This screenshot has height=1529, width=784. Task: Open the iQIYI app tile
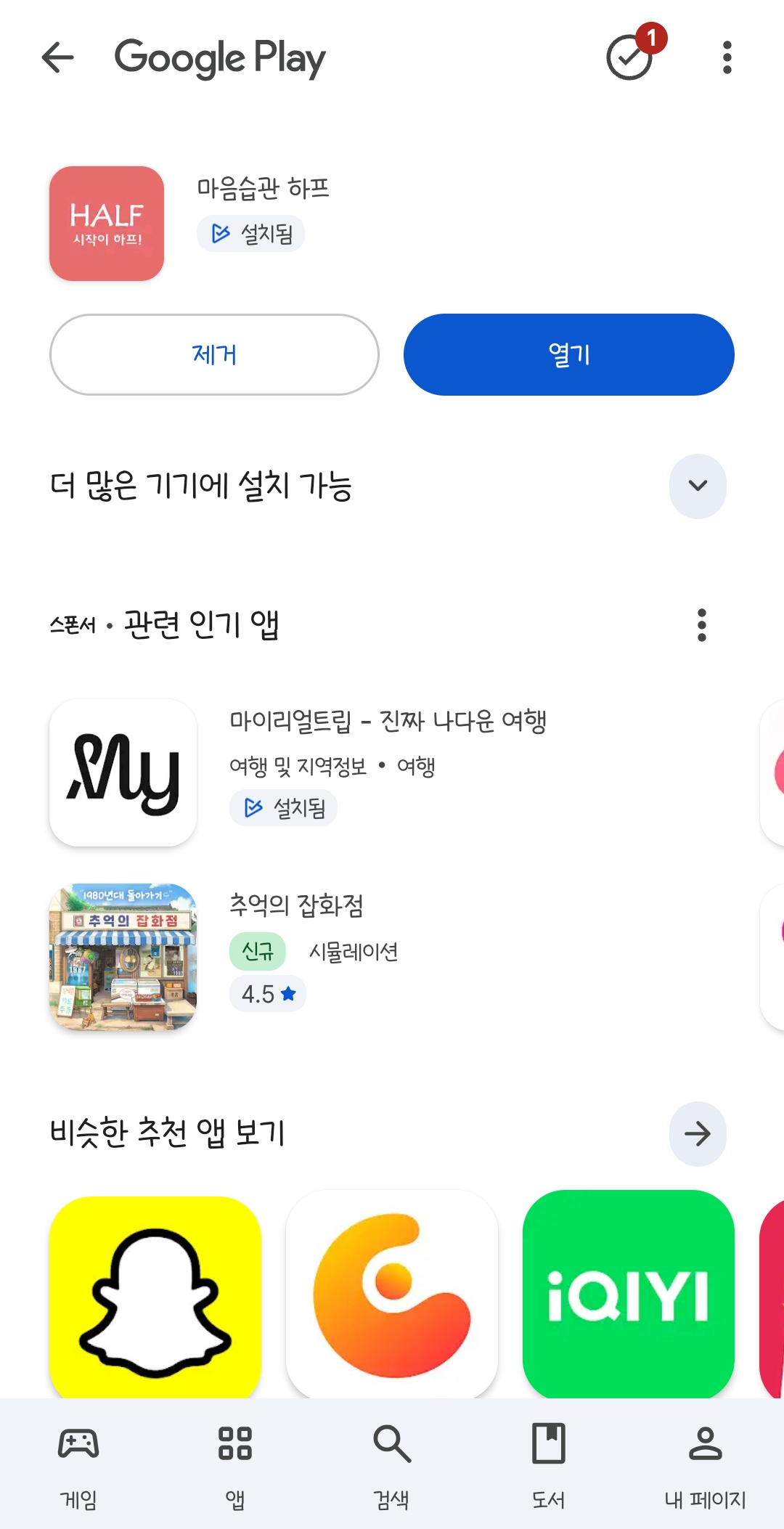(x=628, y=1295)
